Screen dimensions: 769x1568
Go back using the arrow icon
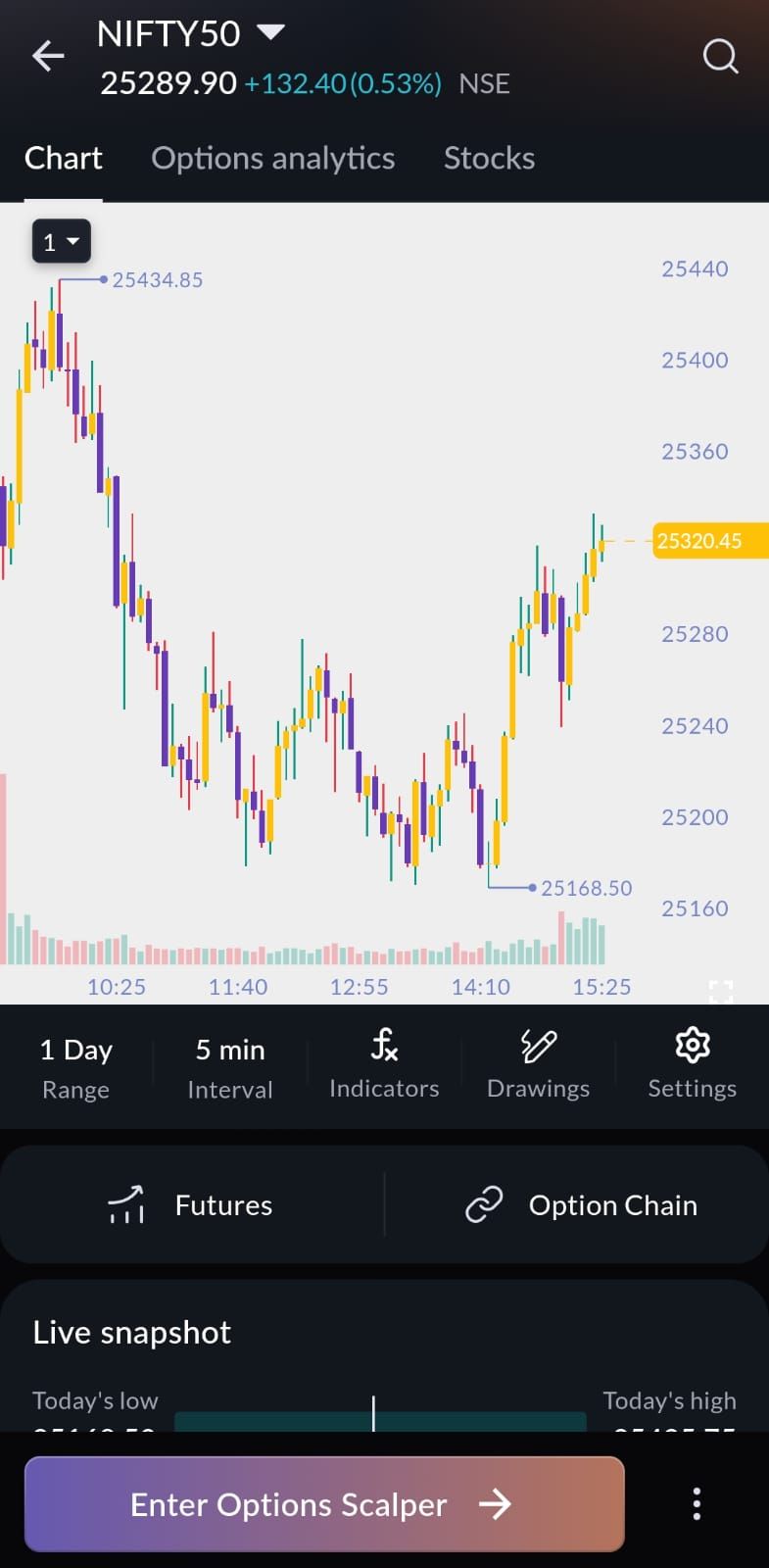48,56
